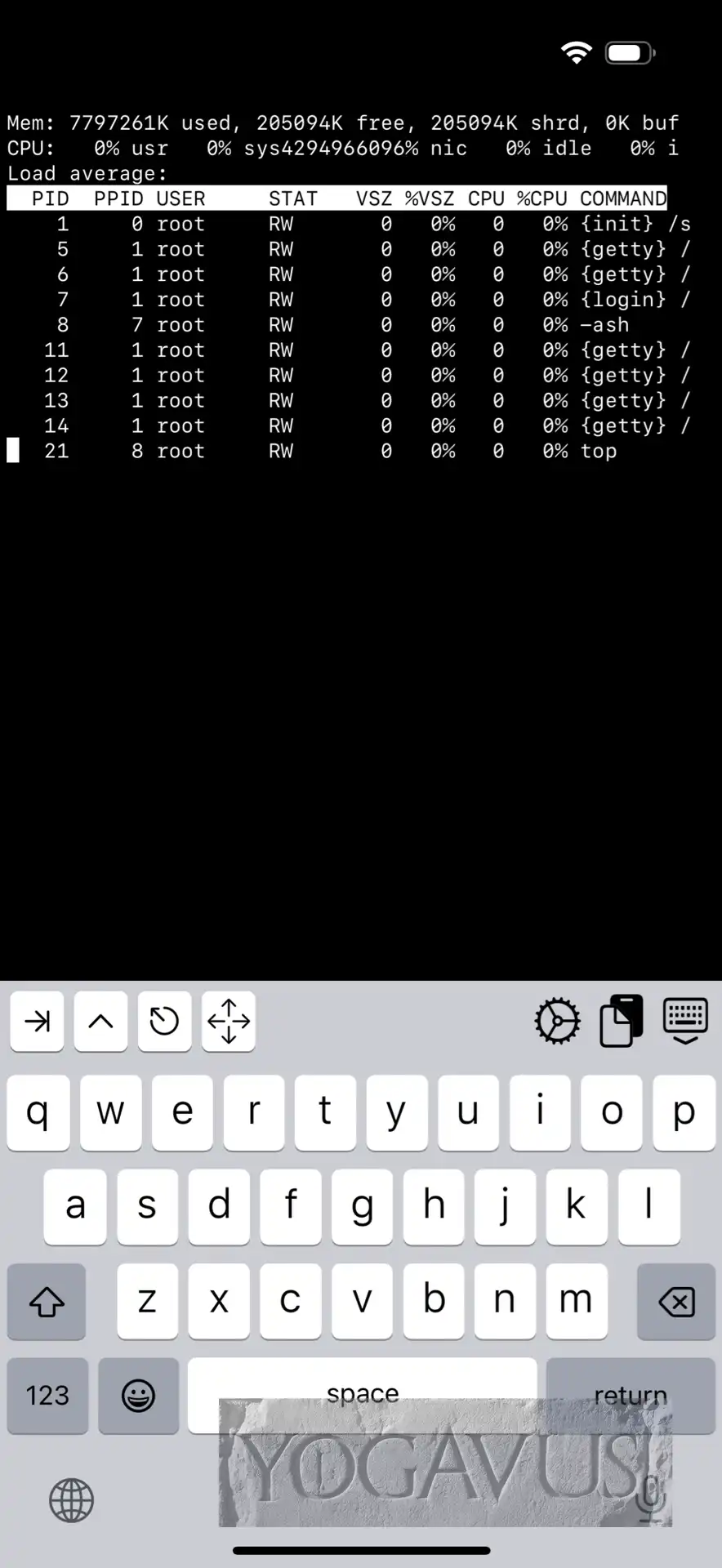This screenshot has height=1568, width=722.
Task: Open the emoji keyboard
Action: point(138,1395)
